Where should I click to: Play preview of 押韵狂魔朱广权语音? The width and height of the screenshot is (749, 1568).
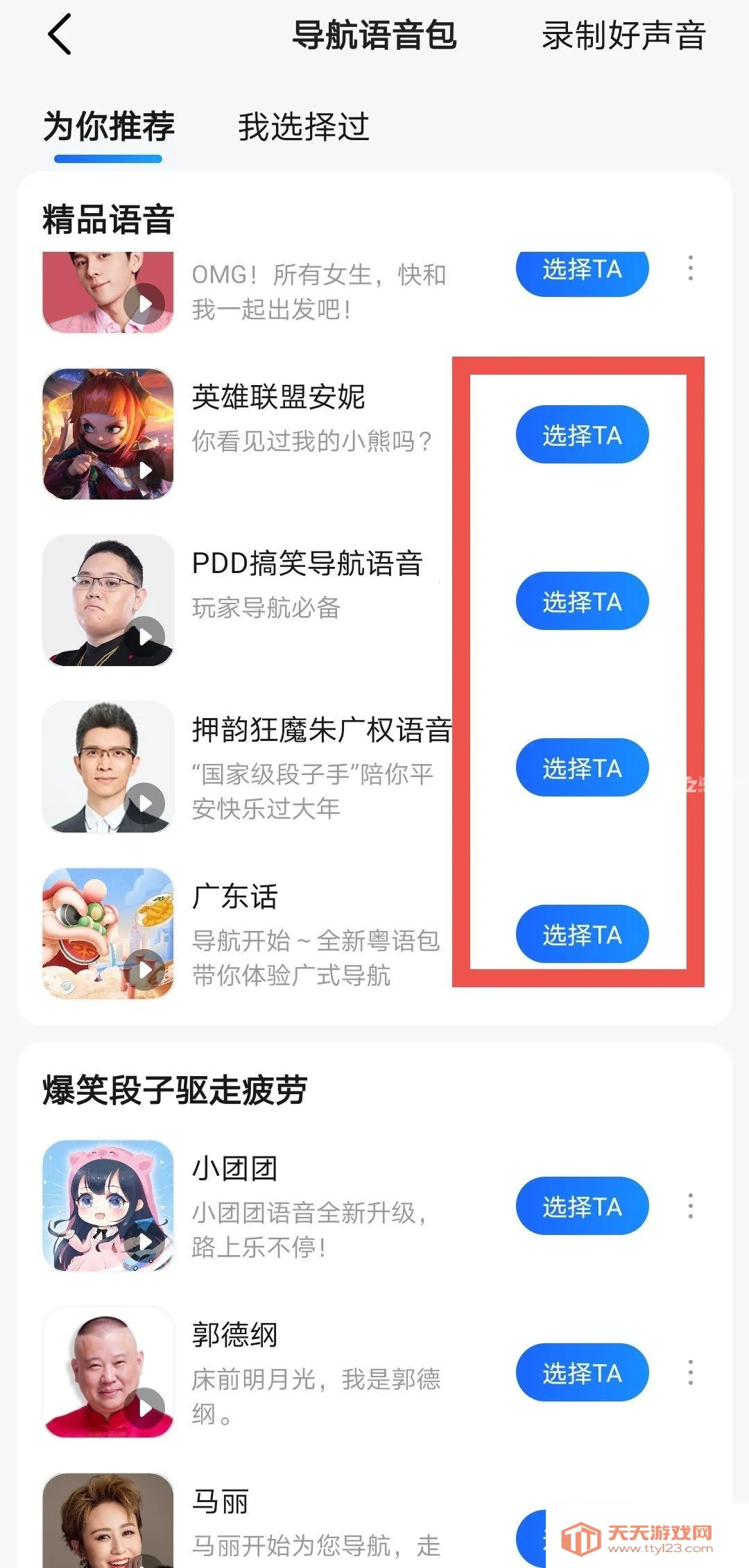coord(144,803)
